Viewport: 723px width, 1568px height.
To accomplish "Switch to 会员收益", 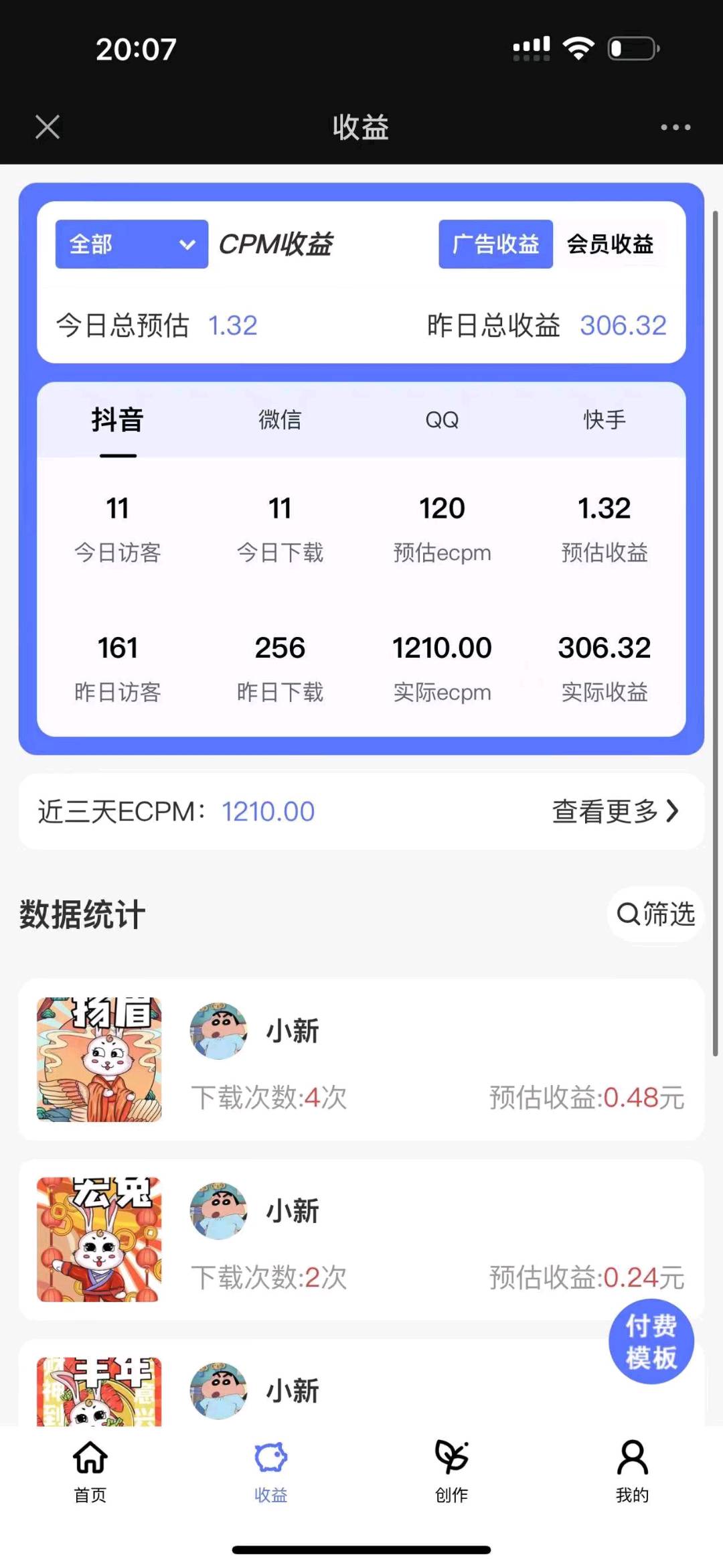I will click(x=610, y=244).
